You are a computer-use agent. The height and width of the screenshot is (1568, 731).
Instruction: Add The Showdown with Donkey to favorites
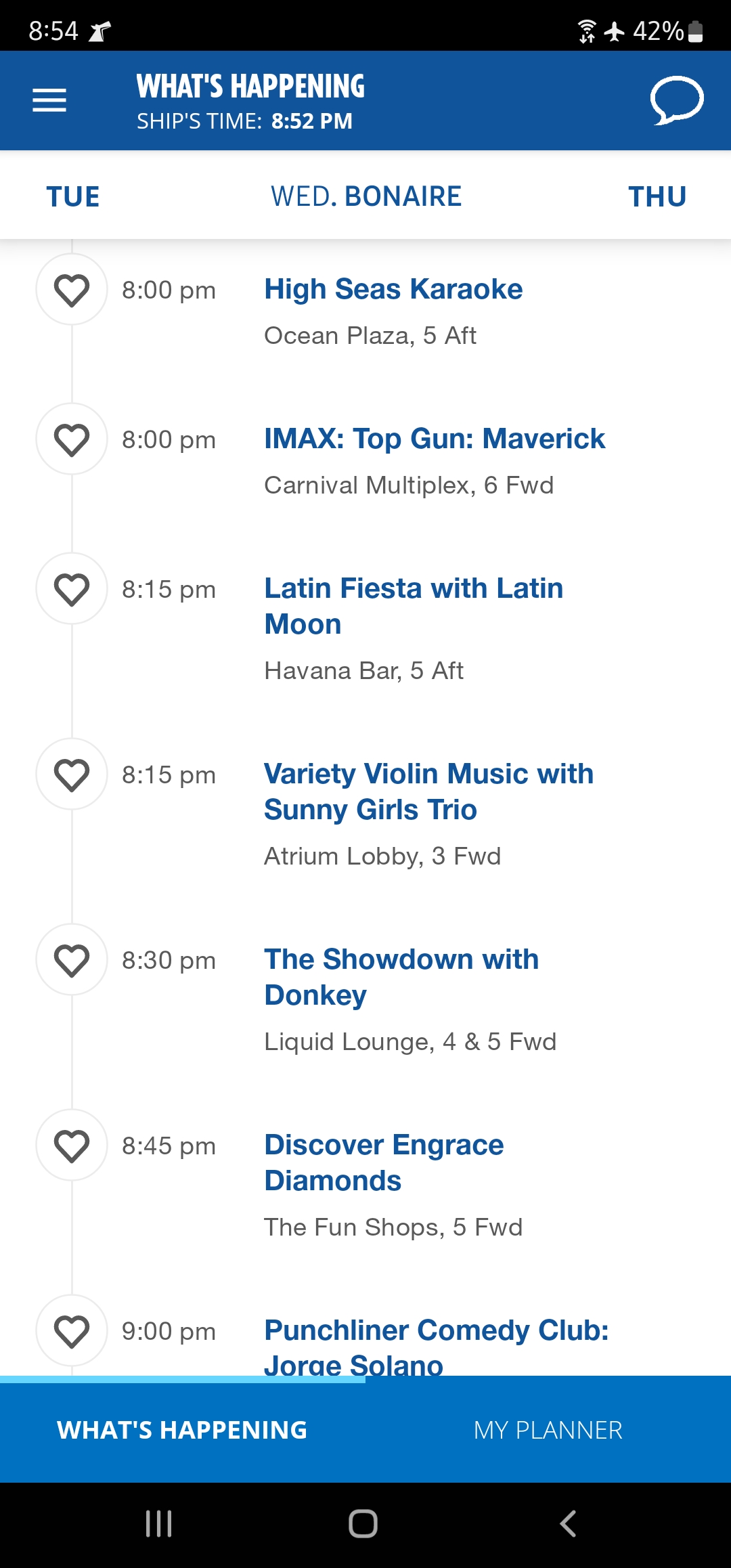[x=72, y=960]
